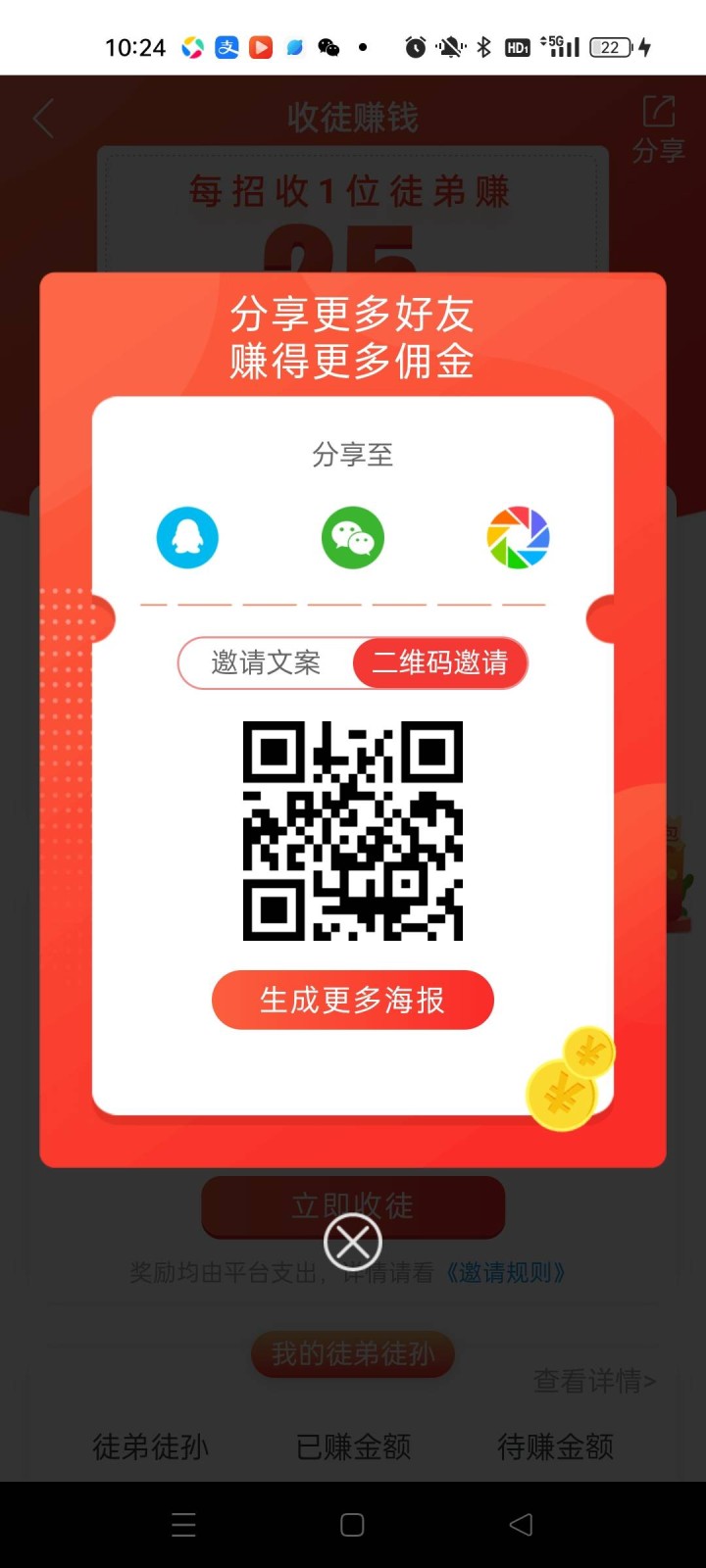Switch to the 邀请文案 tab
706x1568 pixels.
(266, 663)
